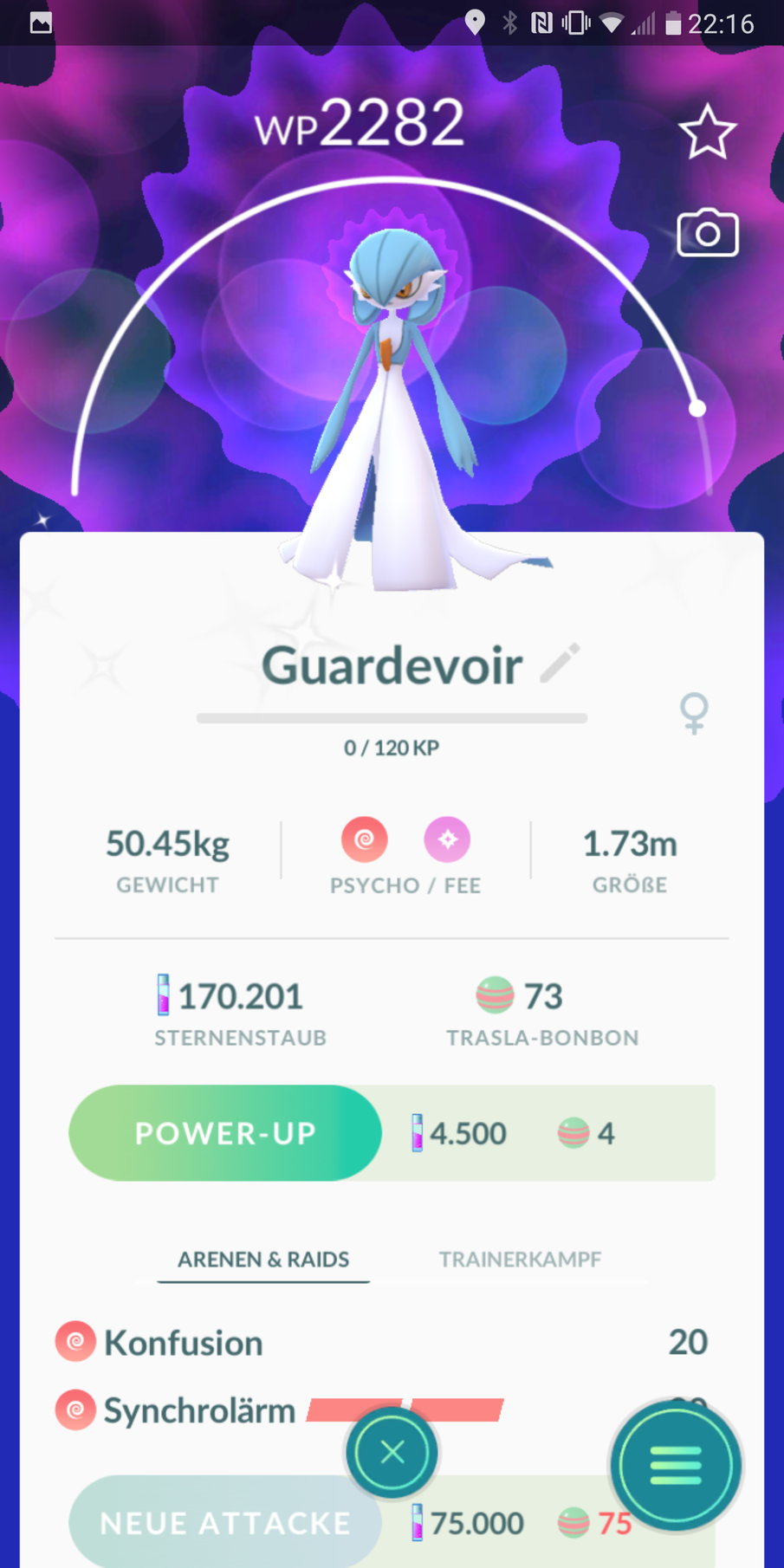The width and height of the screenshot is (784, 1568).
Task: Edit Guardevoir's nickname with the pencil
Action: 560,664
